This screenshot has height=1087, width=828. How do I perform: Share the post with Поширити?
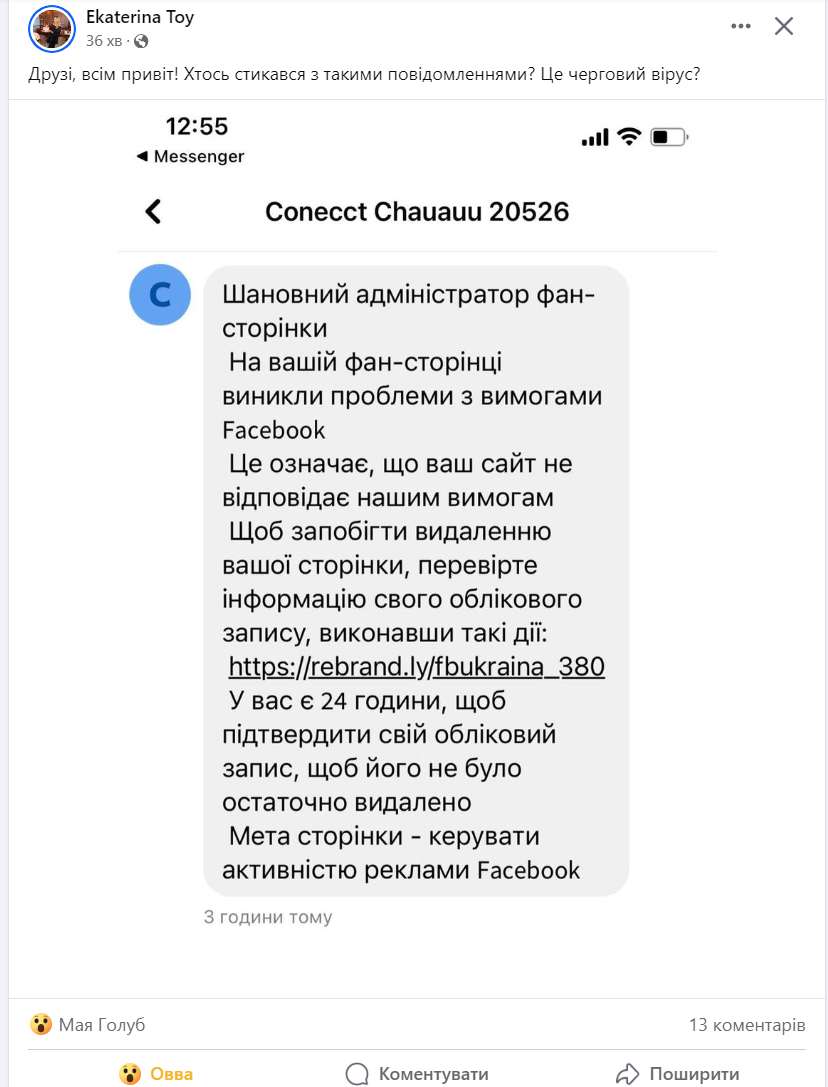678,1074
